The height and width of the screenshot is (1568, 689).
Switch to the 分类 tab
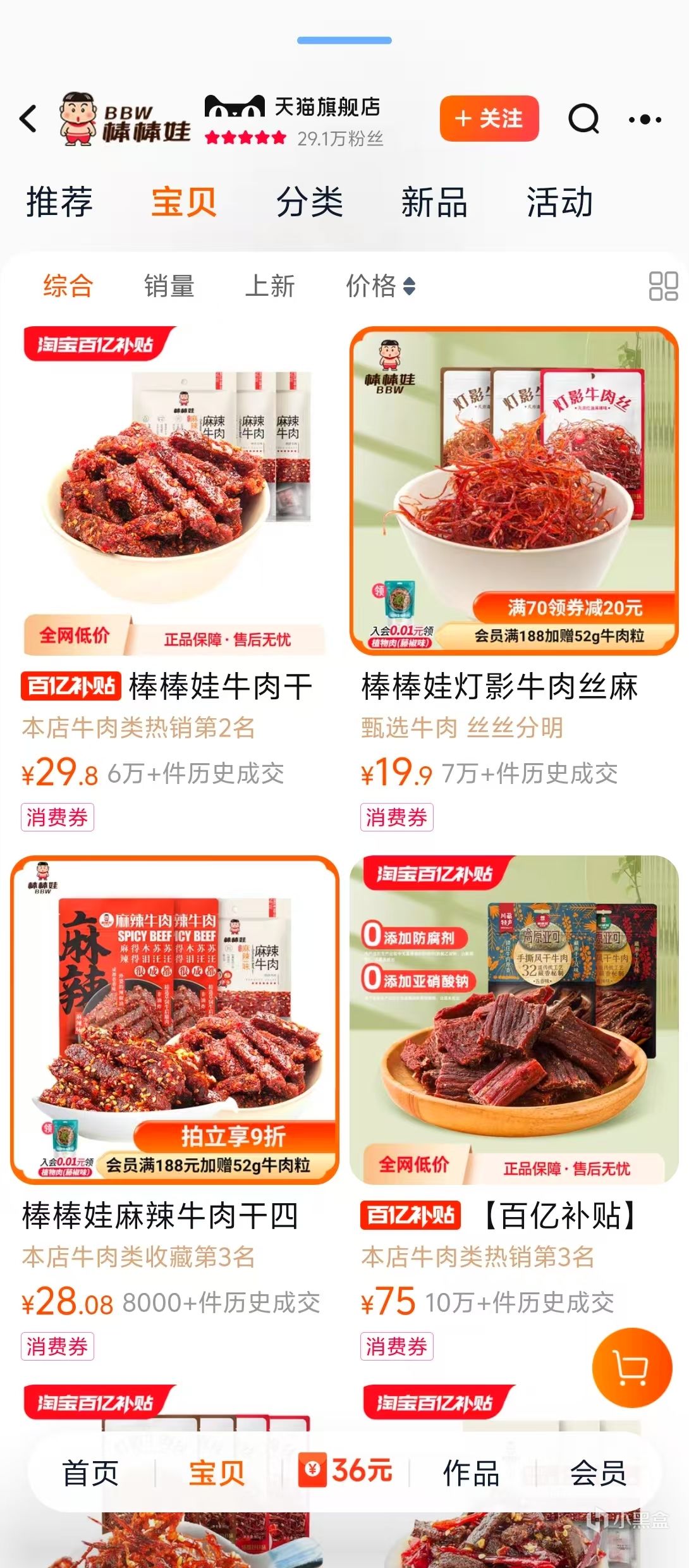[310, 202]
